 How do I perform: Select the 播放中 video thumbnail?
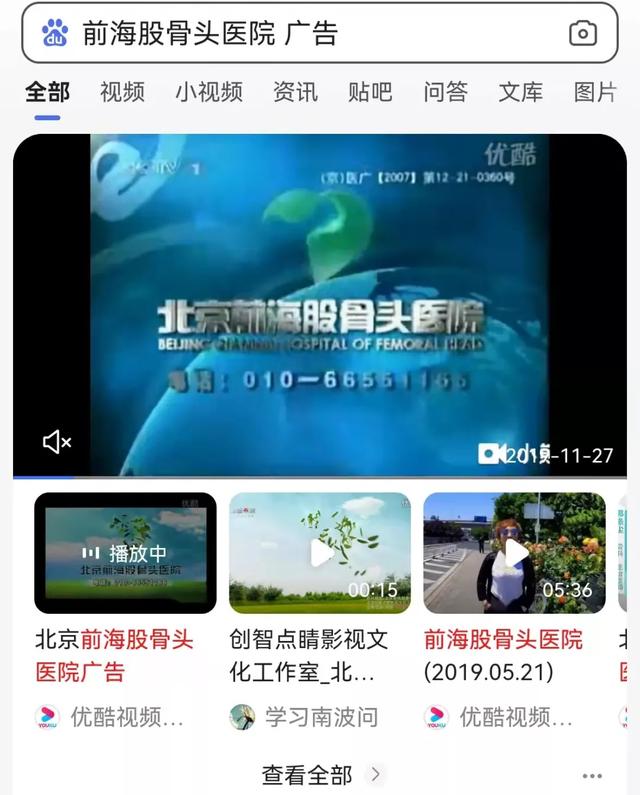click(x=125, y=552)
